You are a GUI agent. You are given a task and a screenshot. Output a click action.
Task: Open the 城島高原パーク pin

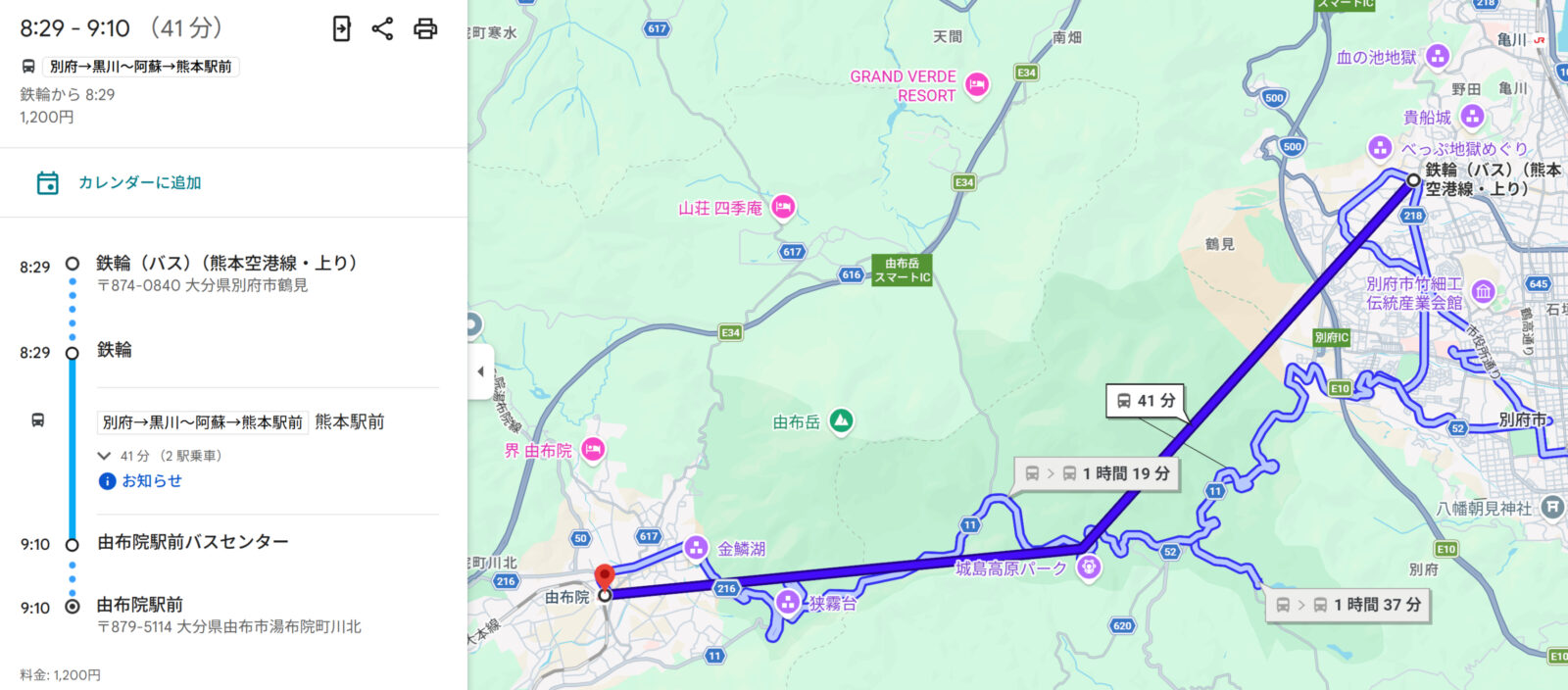(x=1088, y=567)
